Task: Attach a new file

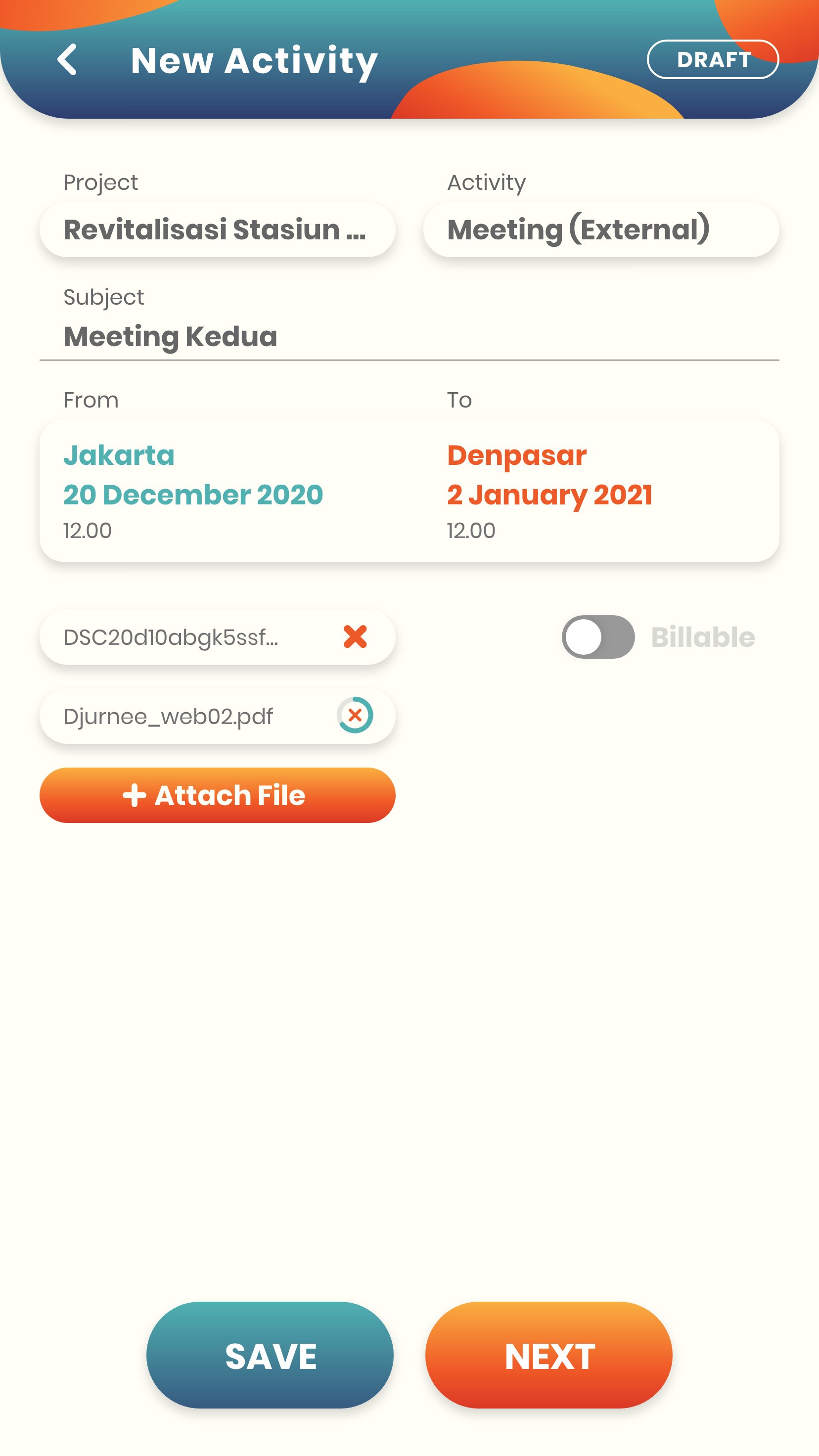Action: 217,795
